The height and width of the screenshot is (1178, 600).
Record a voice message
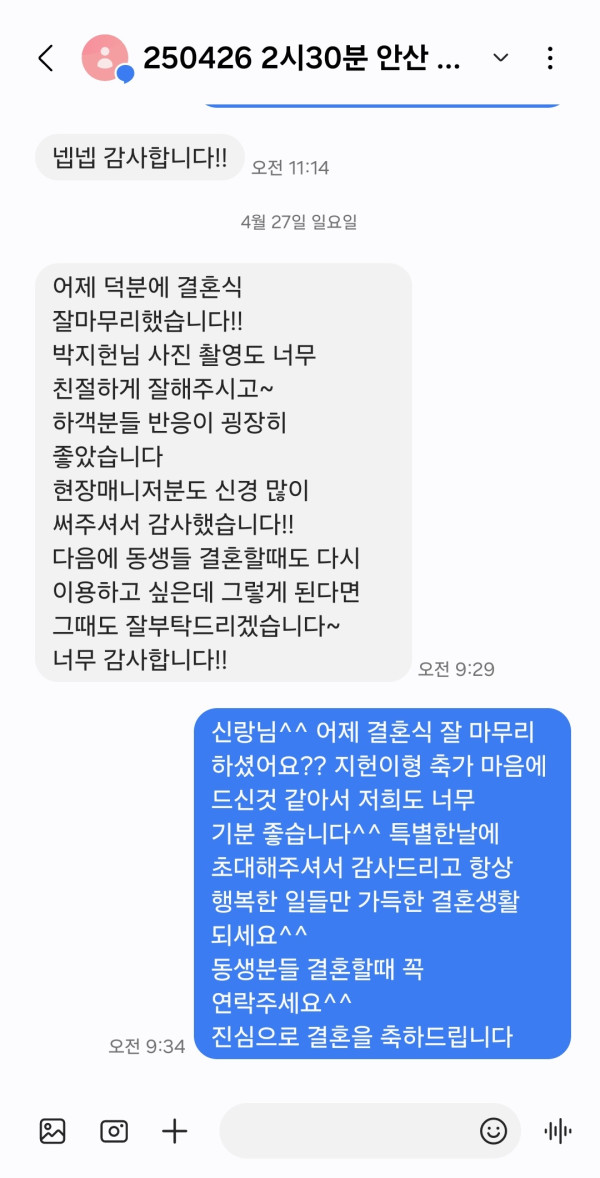tap(557, 1131)
